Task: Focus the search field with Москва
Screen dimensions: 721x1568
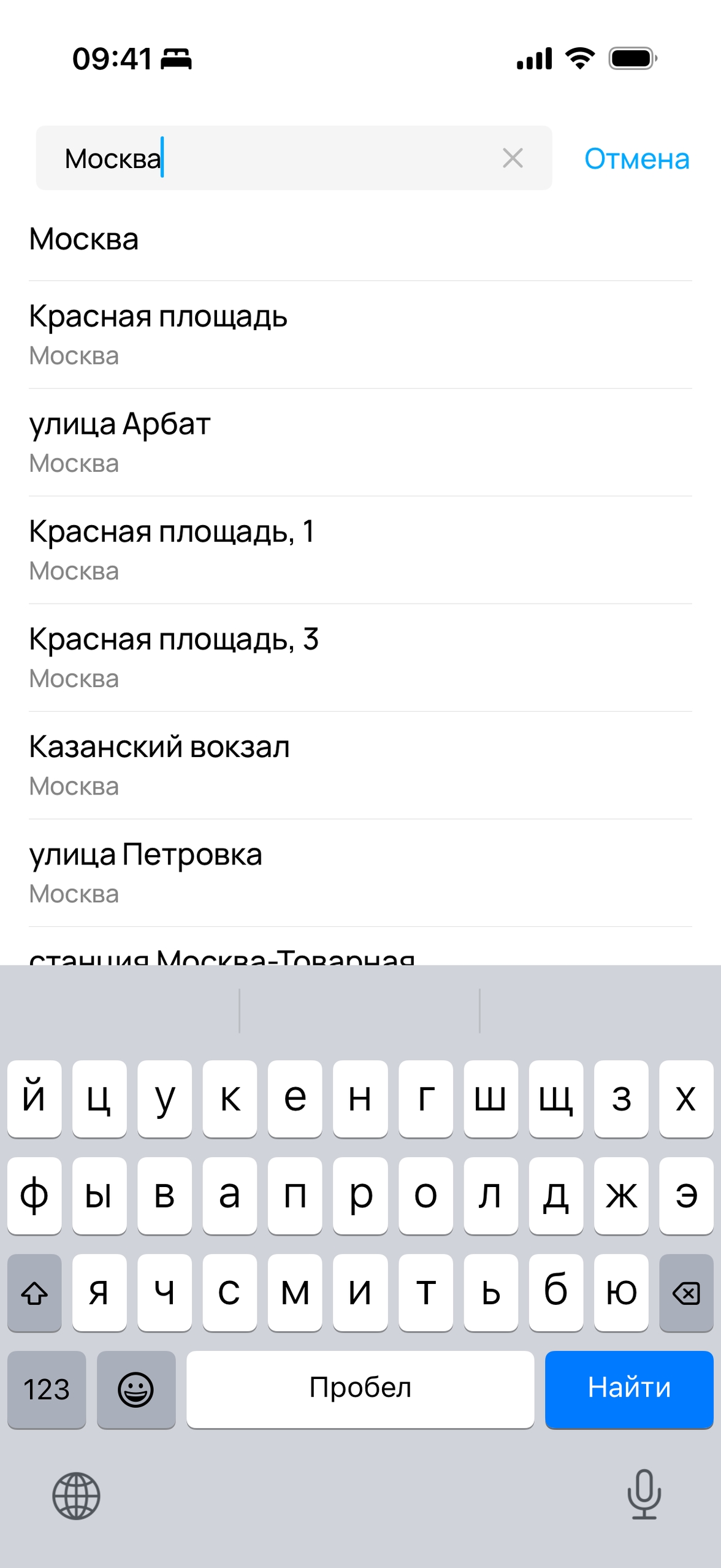Action: 276,158
